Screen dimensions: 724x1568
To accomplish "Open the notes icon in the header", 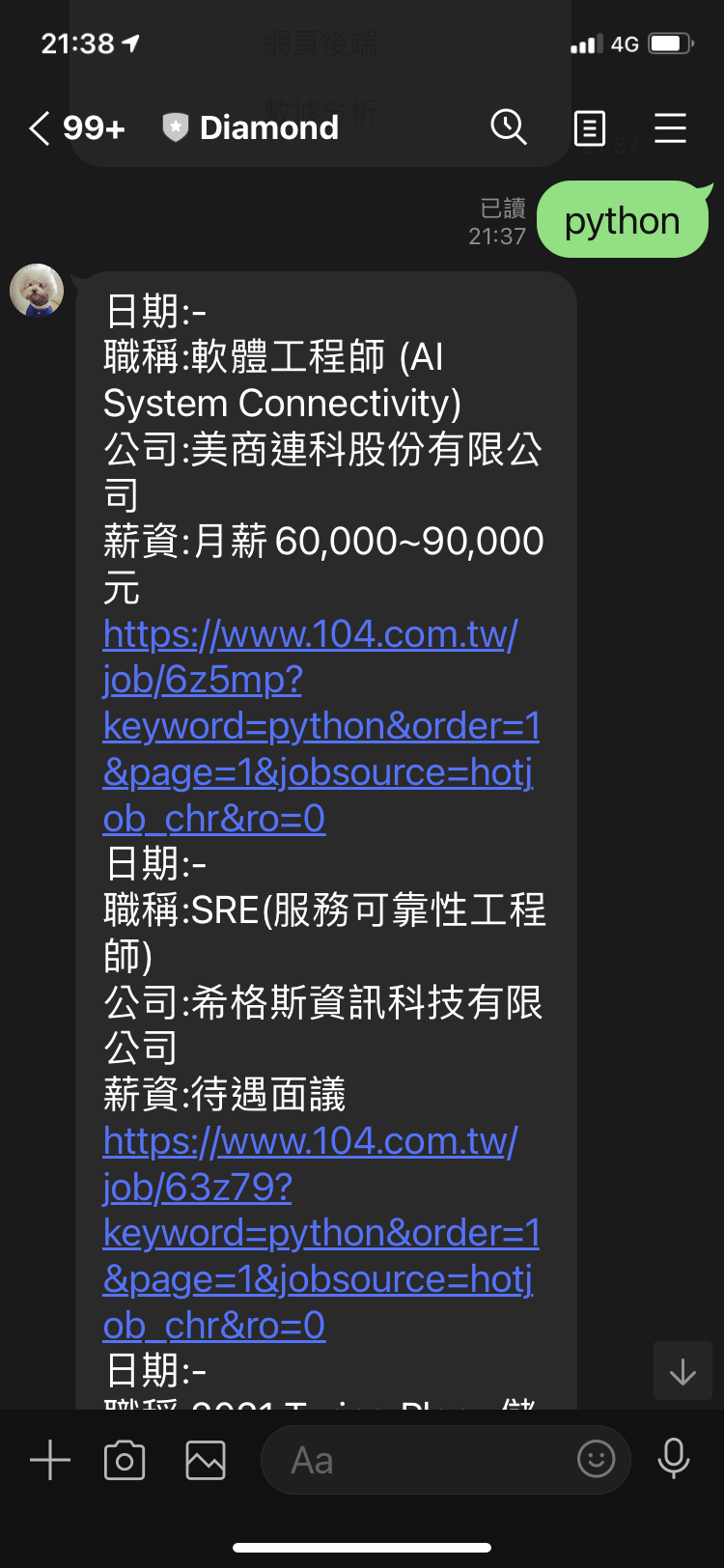I will 589,127.
